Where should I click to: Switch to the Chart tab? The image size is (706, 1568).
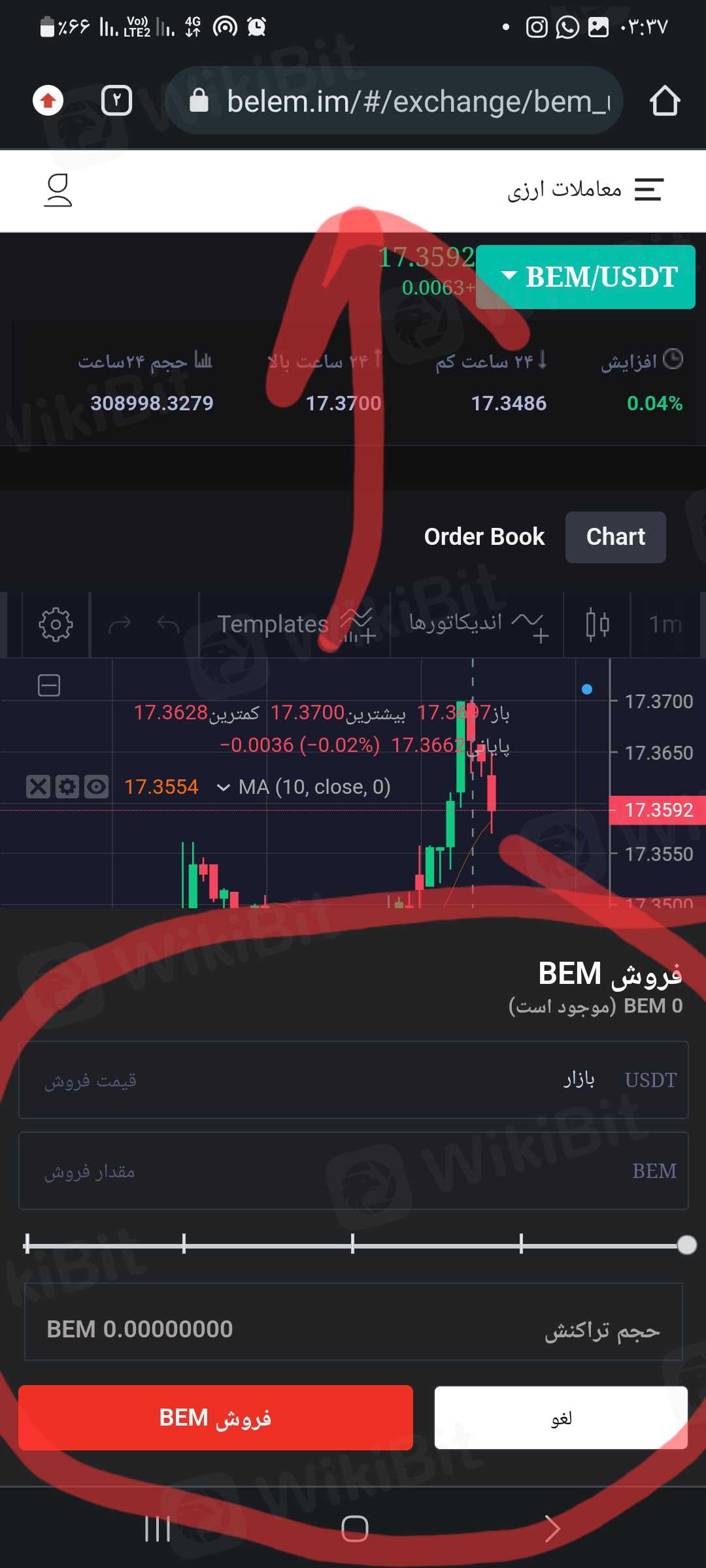click(x=615, y=536)
